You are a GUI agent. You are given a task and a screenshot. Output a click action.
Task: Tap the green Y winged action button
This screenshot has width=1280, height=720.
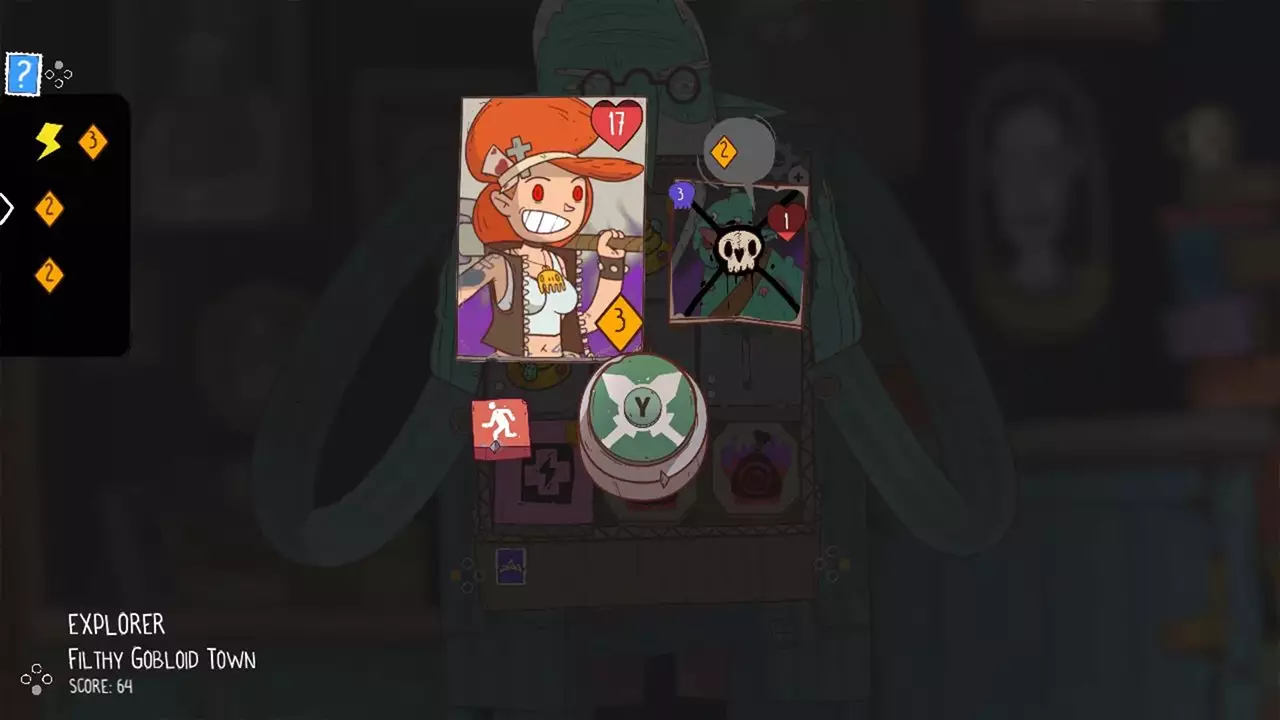click(x=641, y=408)
